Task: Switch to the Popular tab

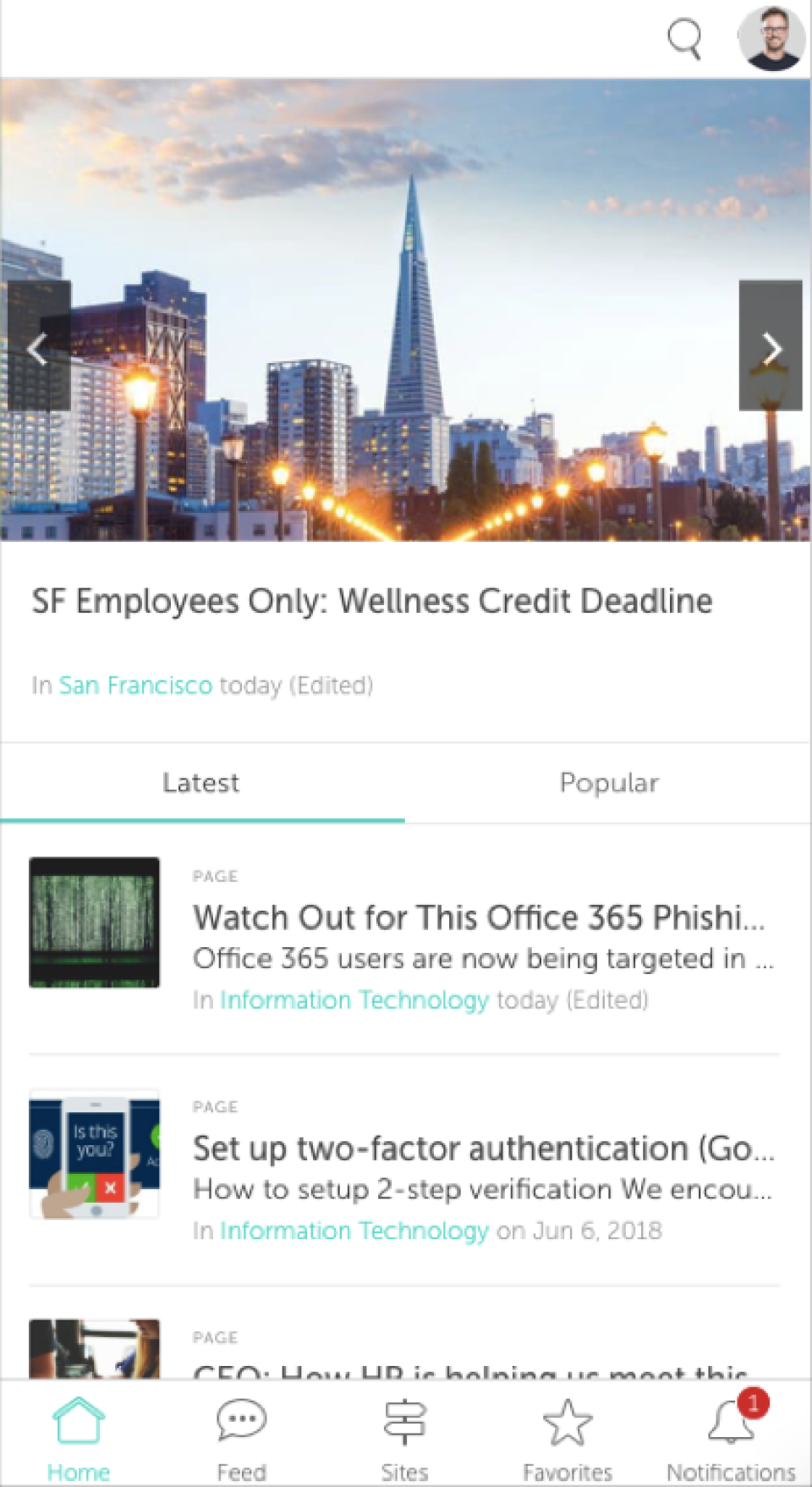Action: (608, 783)
